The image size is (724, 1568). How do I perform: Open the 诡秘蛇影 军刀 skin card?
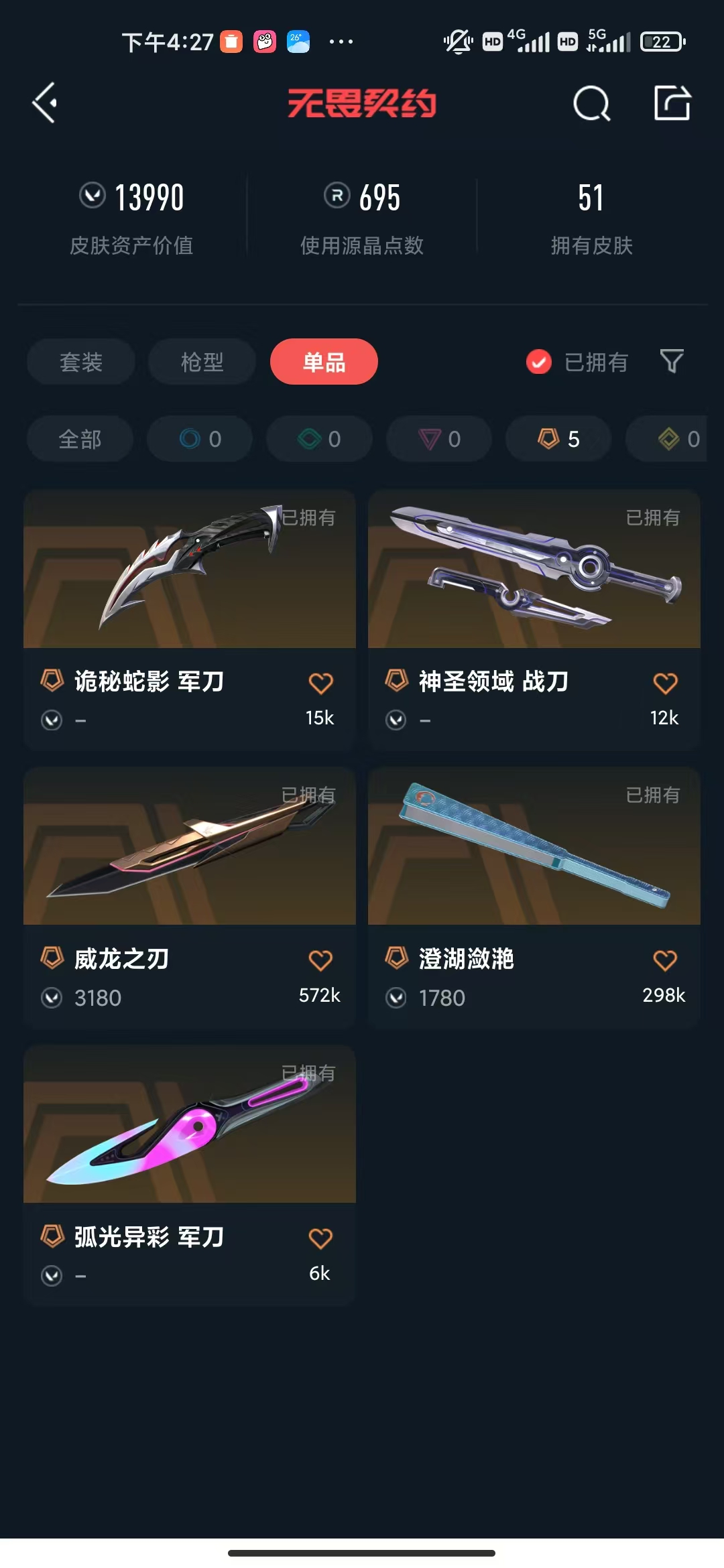pos(190,620)
